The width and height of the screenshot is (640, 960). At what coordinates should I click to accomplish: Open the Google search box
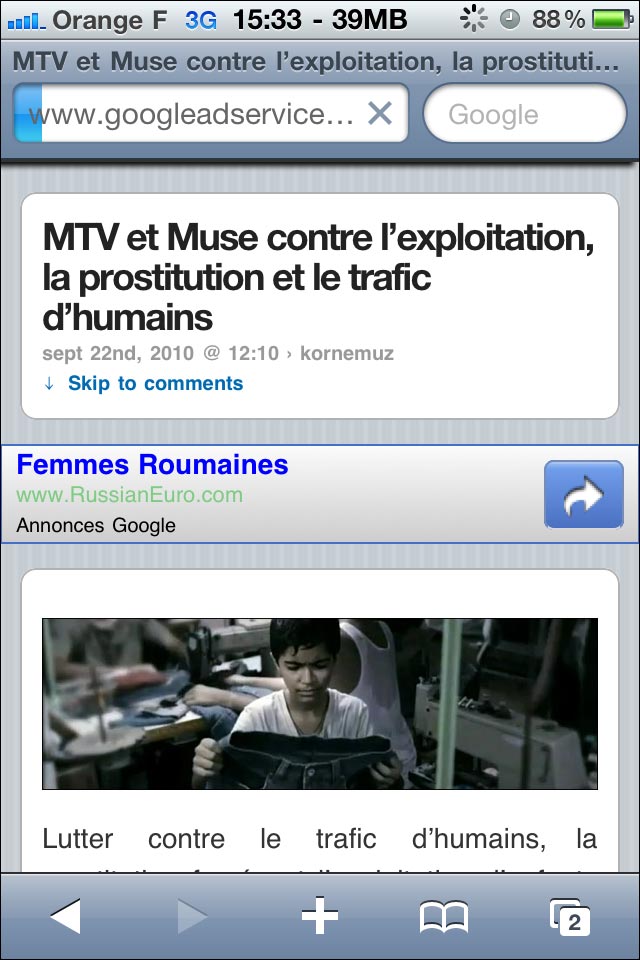pyautogui.click(x=524, y=114)
